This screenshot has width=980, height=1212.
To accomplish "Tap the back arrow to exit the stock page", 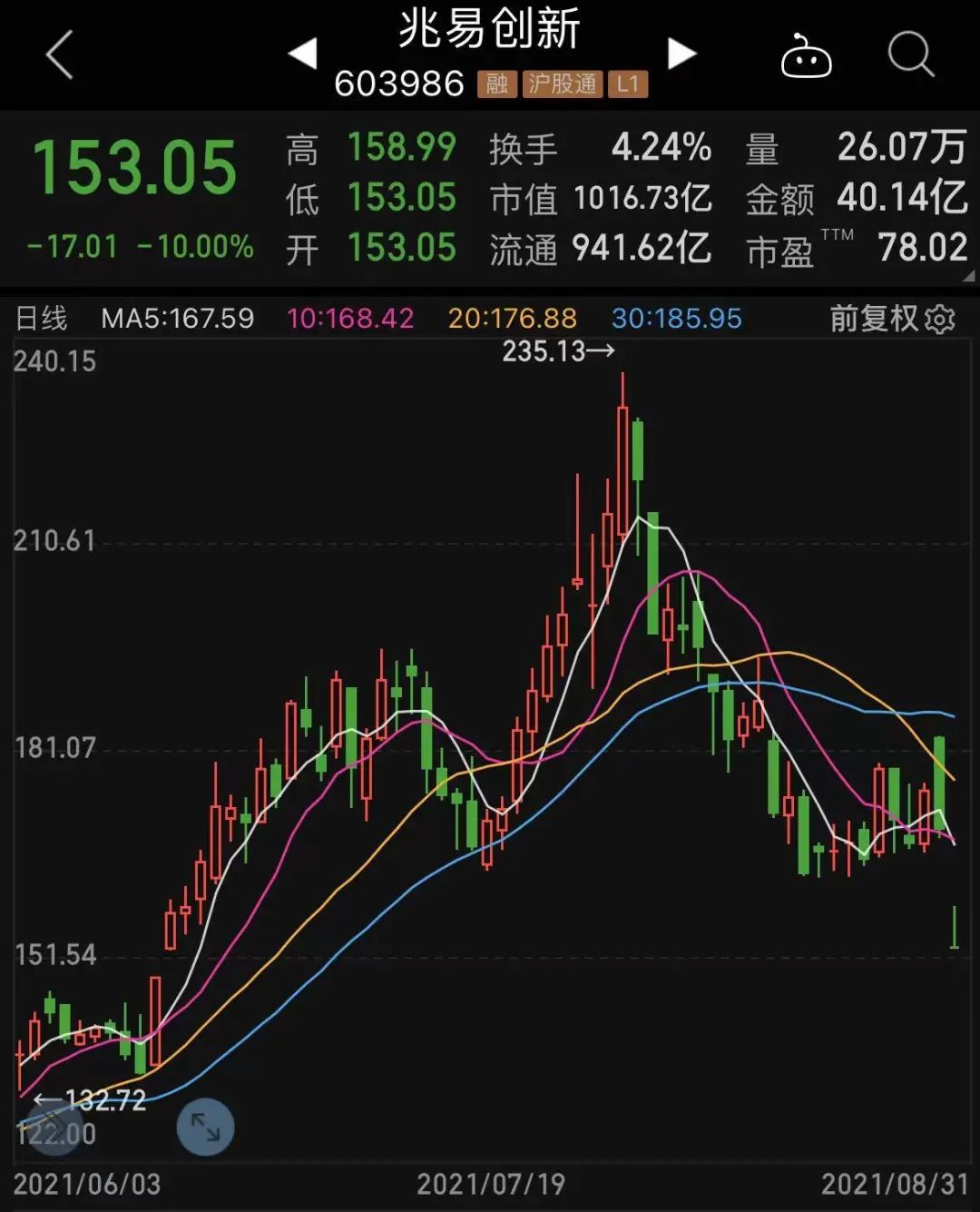I will click(56, 56).
